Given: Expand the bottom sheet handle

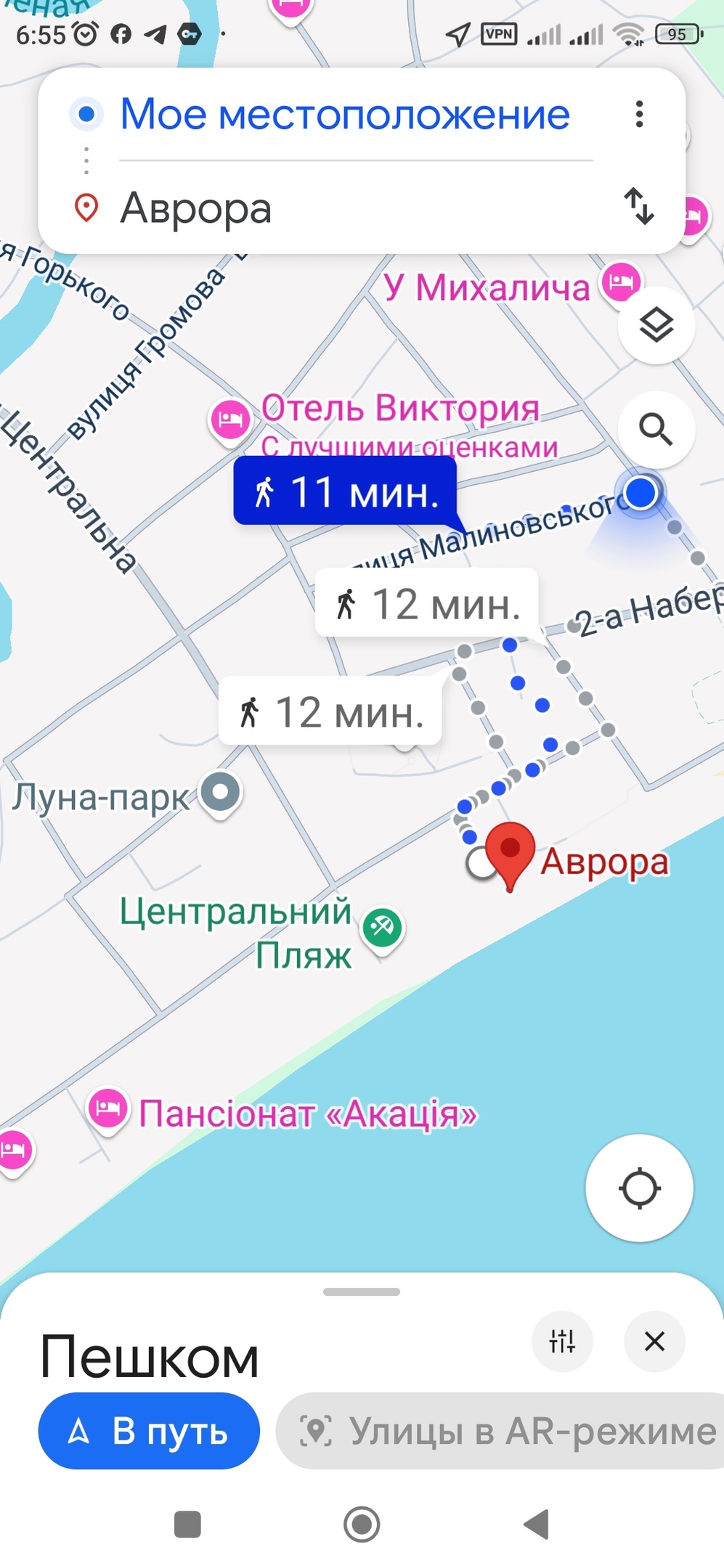Looking at the screenshot, I should 362,1292.
